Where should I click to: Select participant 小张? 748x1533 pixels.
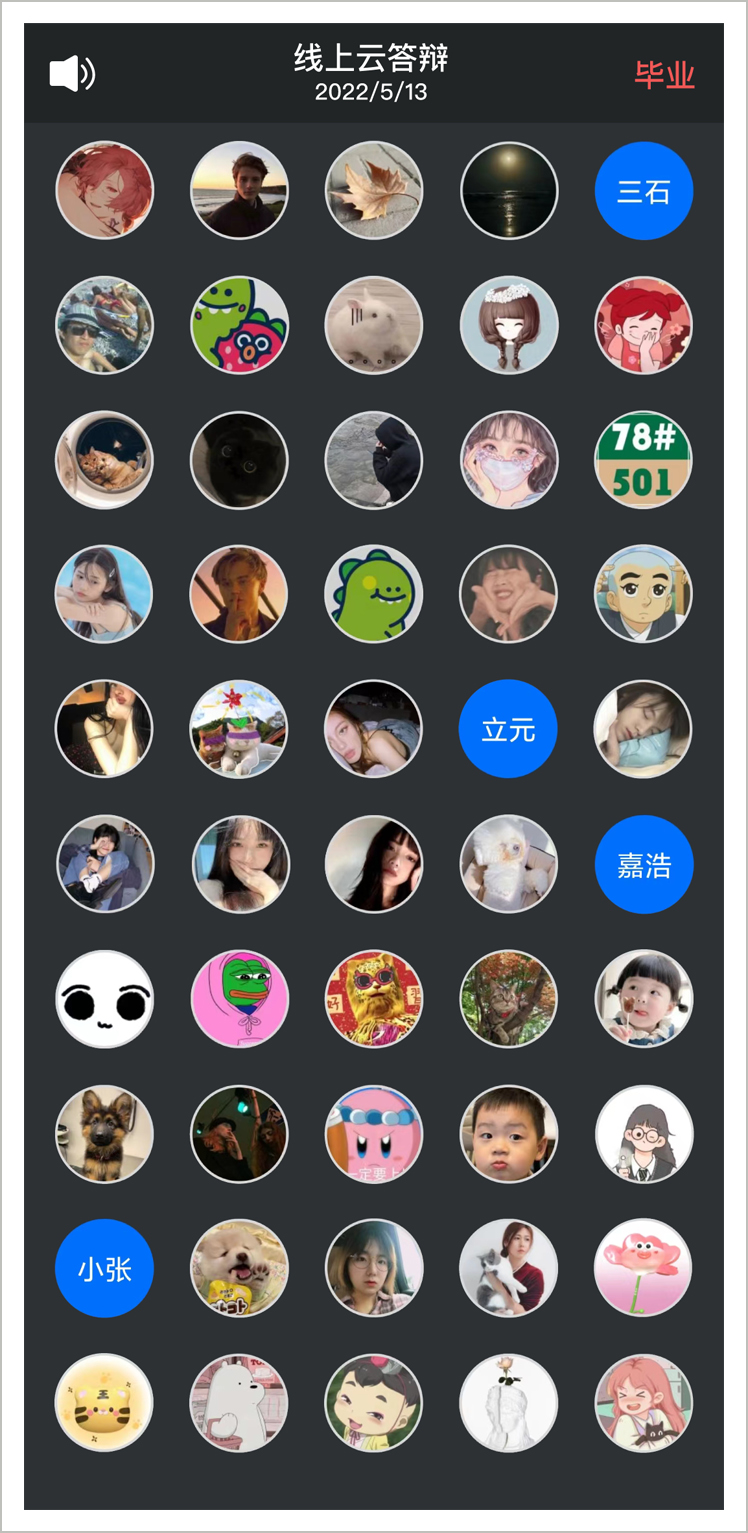(104, 1268)
